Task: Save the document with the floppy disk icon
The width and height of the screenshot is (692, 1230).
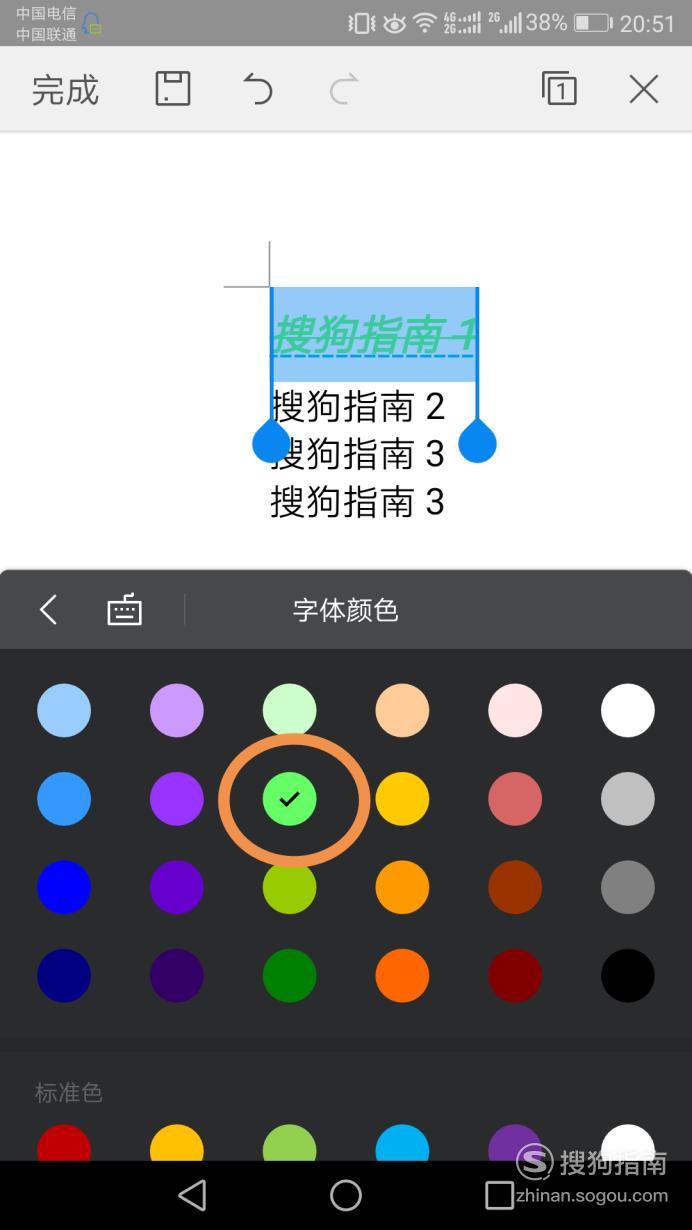Action: pos(173,89)
